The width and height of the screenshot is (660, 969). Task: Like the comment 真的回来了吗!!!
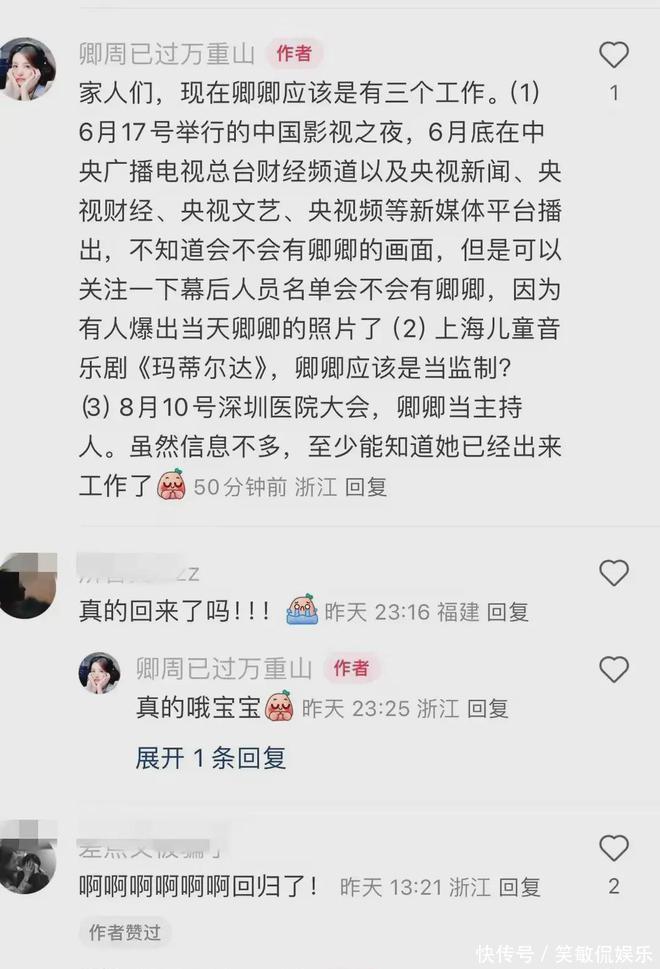click(613, 573)
